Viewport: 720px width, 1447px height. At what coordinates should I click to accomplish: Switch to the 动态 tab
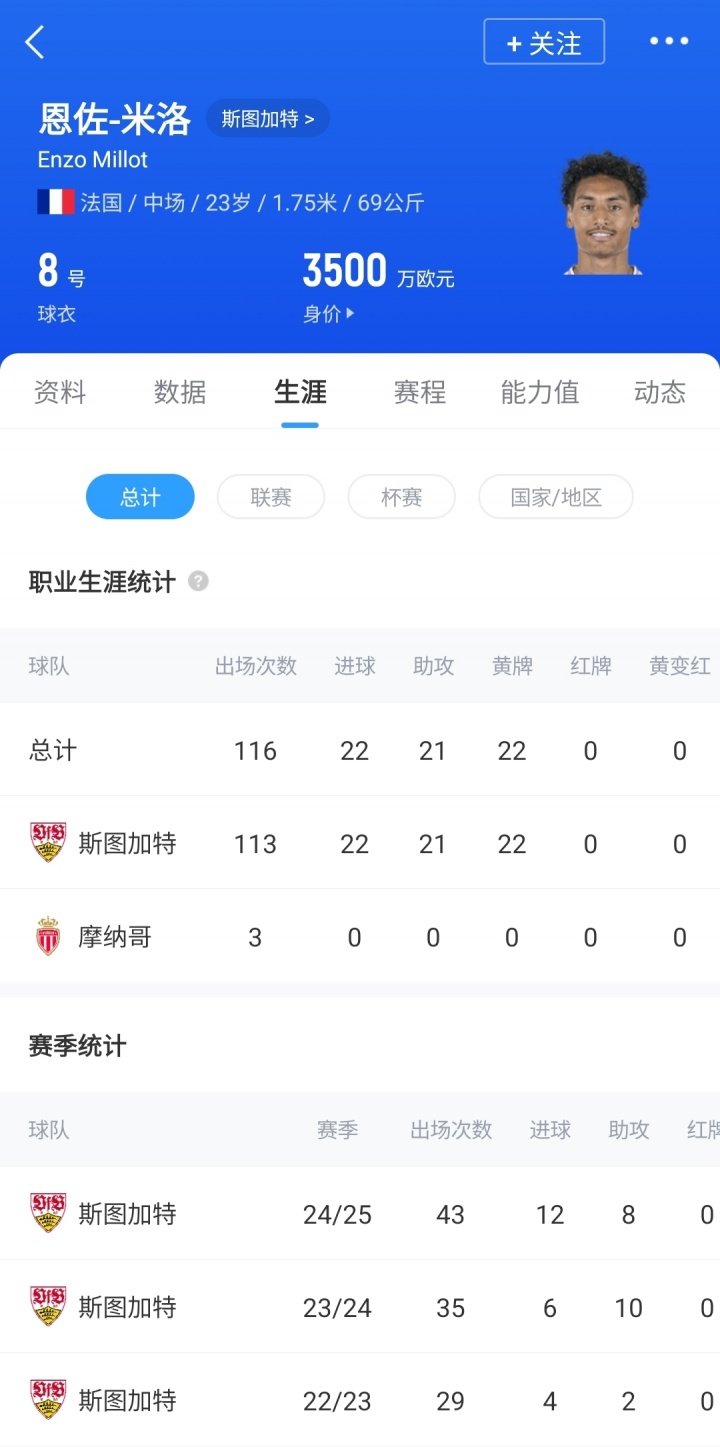pos(660,392)
